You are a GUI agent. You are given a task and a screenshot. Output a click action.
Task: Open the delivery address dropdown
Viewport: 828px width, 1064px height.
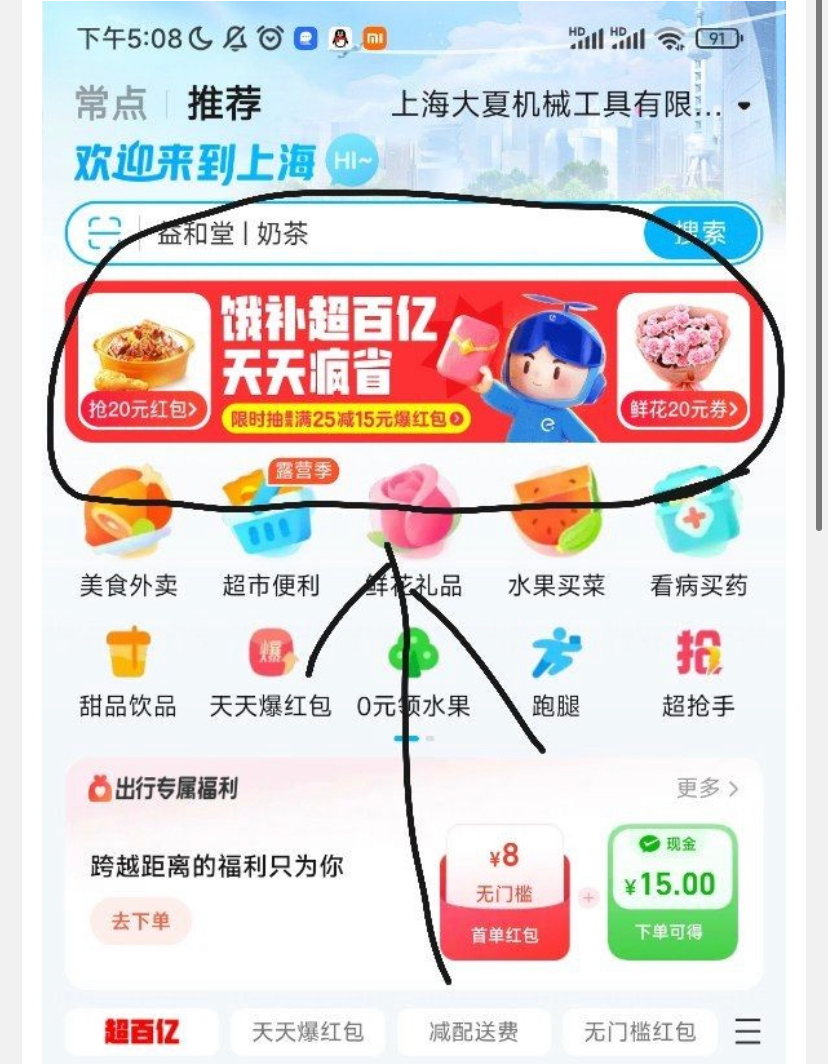pos(743,106)
